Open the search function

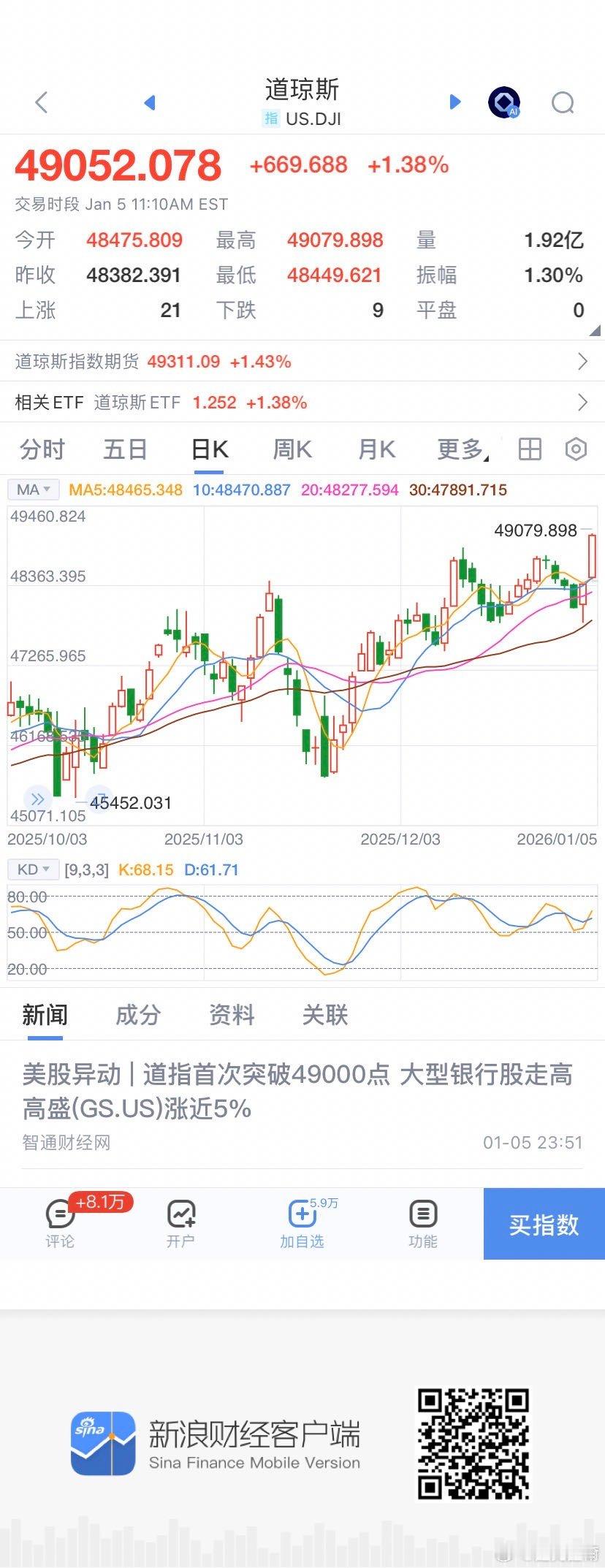pyautogui.click(x=563, y=102)
